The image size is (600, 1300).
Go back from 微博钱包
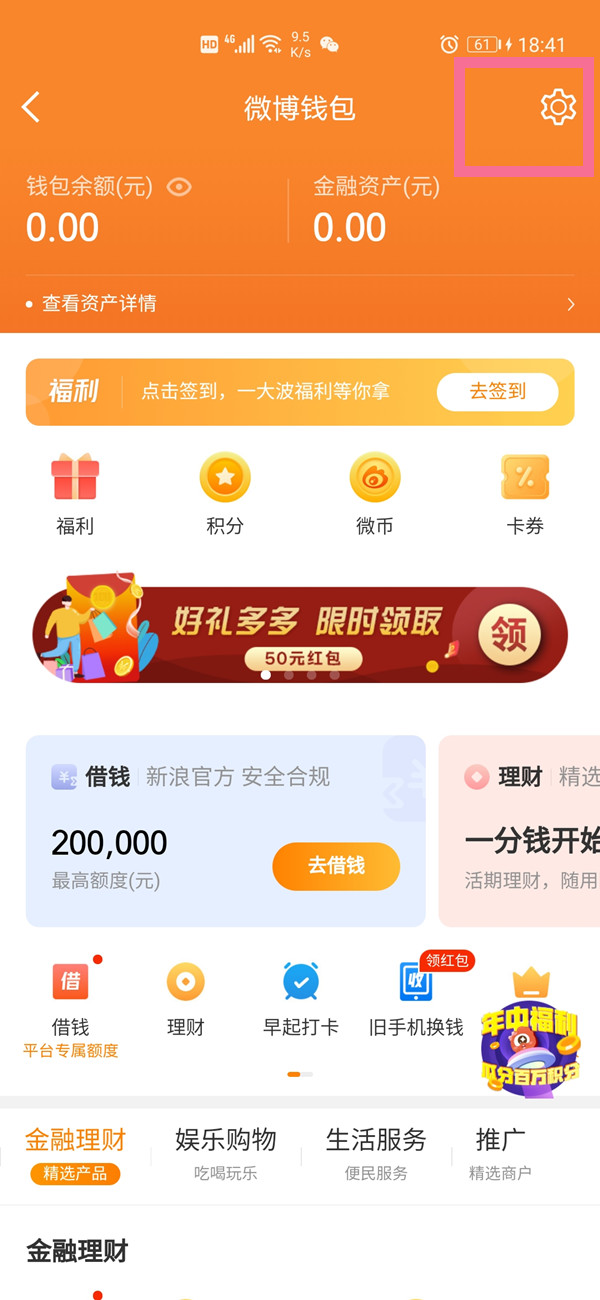[32, 107]
